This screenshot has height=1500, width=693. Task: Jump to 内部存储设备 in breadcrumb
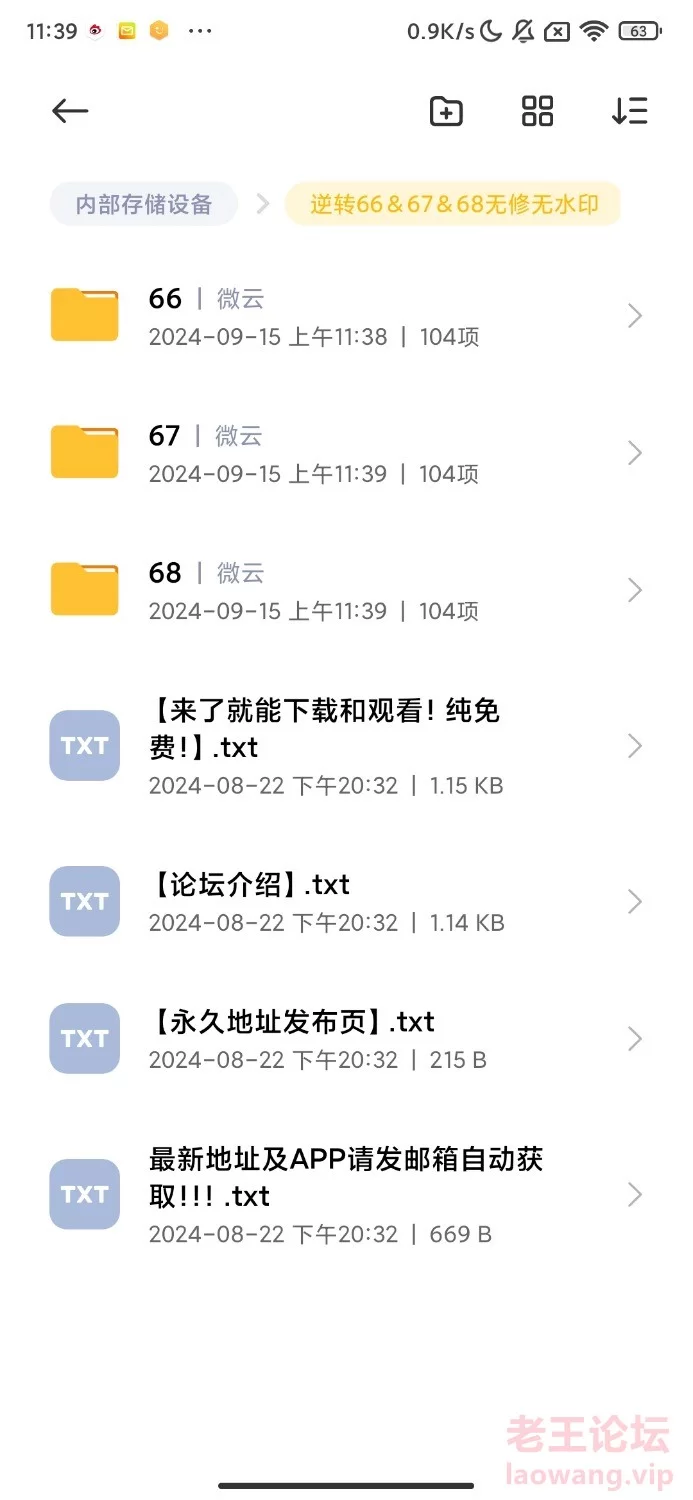pyautogui.click(x=144, y=205)
